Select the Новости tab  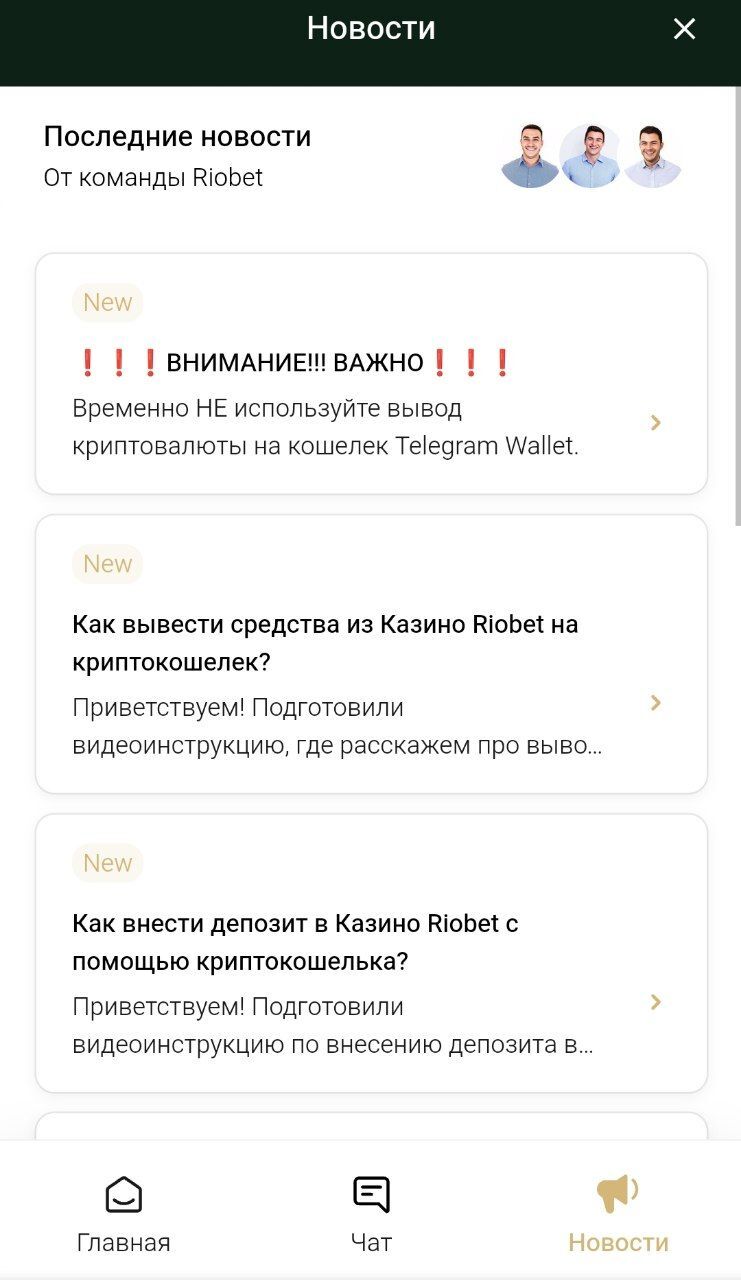(618, 1214)
